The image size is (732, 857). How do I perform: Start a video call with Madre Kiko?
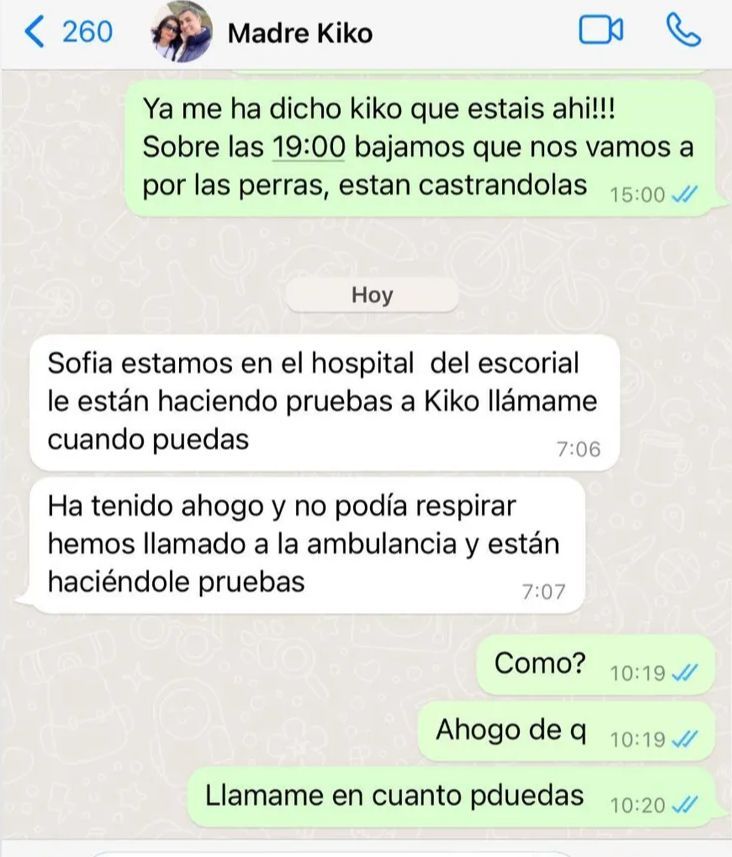(x=600, y=31)
